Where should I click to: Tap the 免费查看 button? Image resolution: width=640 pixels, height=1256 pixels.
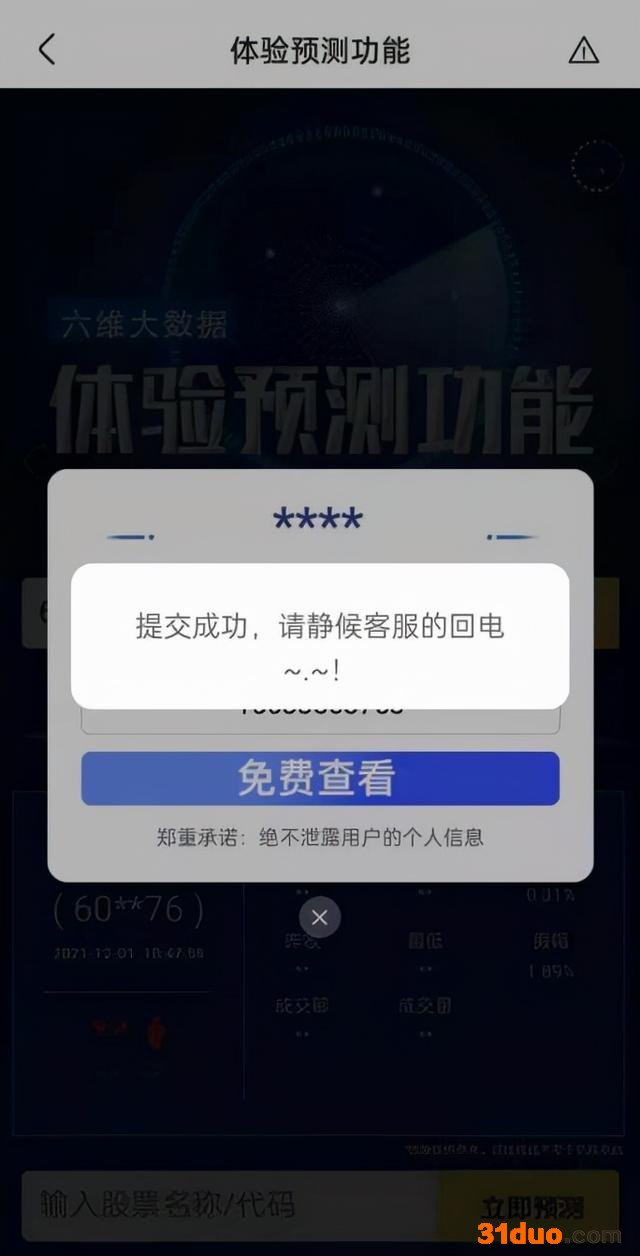pyautogui.click(x=320, y=778)
